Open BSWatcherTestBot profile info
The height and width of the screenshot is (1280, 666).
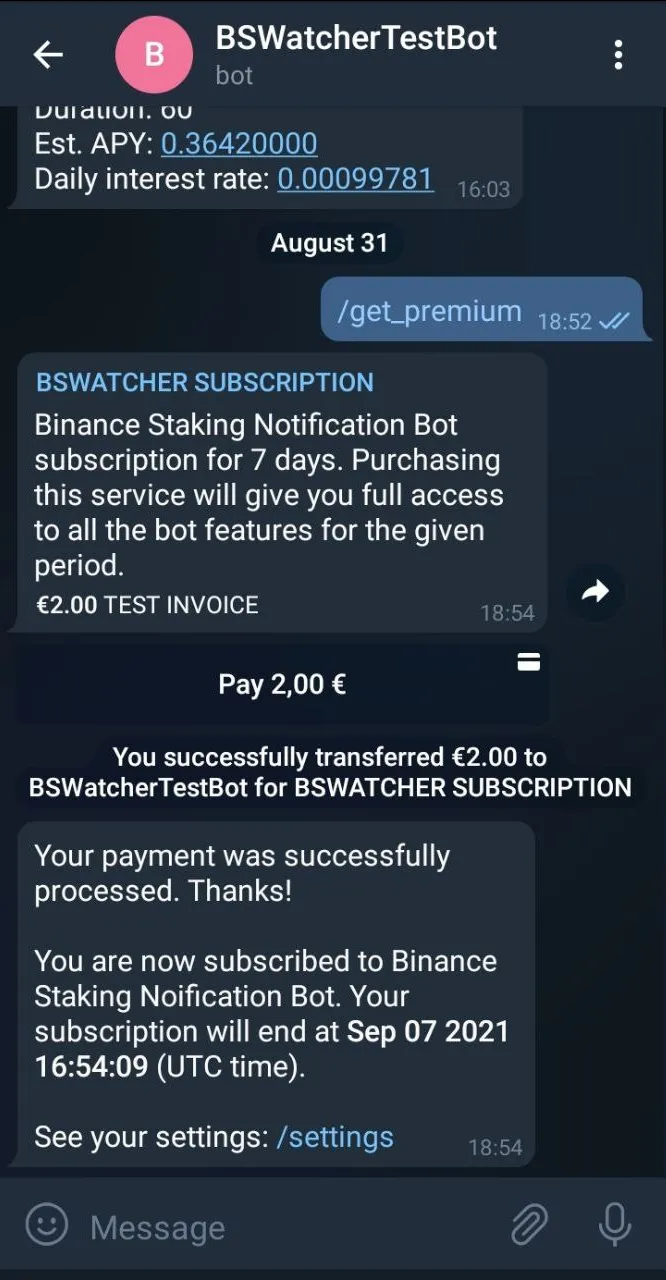[355, 55]
